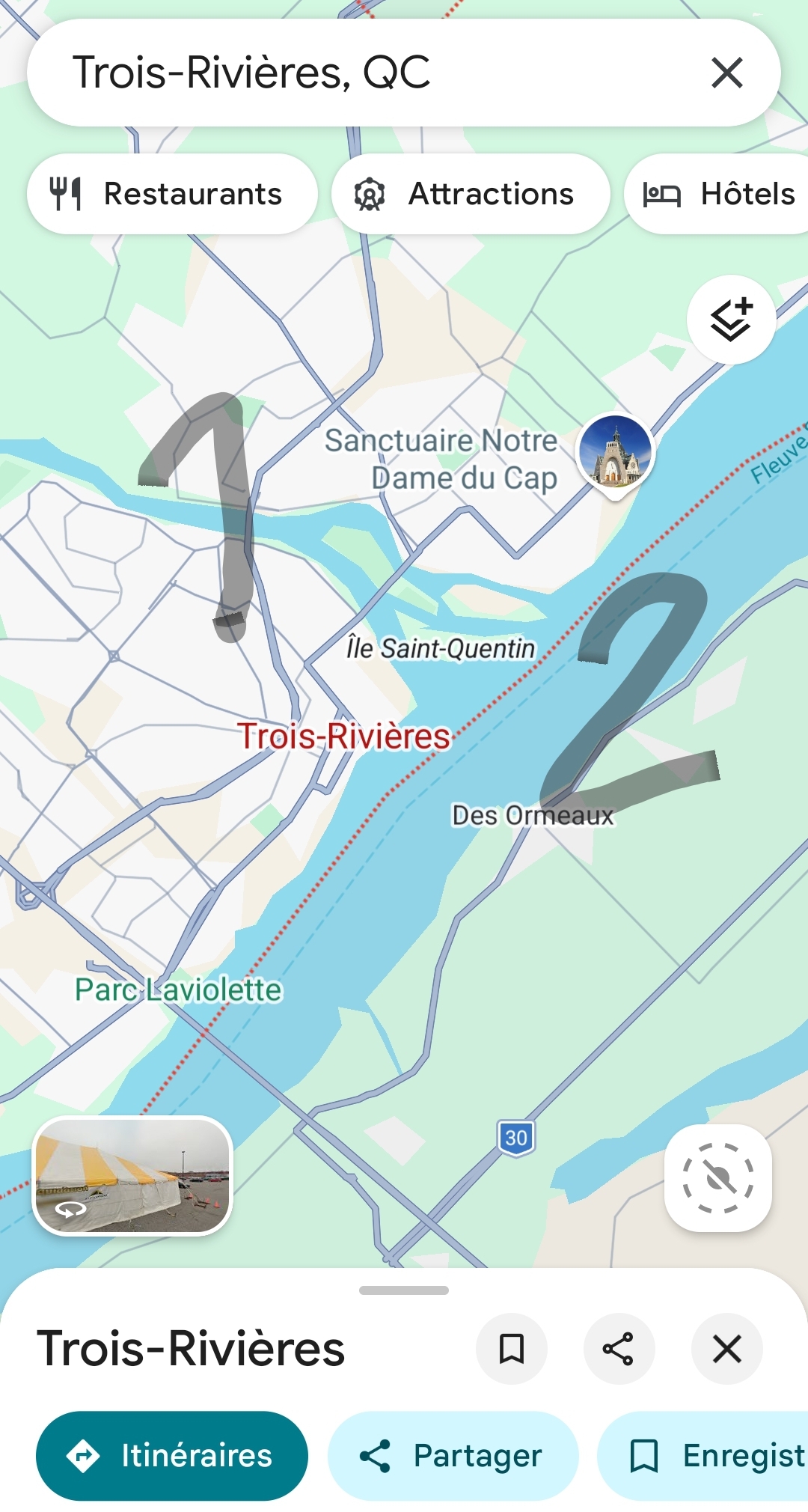Close the Trois-Rivières place panel
Viewport: 808px width, 1512px height.
(727, 1349)
